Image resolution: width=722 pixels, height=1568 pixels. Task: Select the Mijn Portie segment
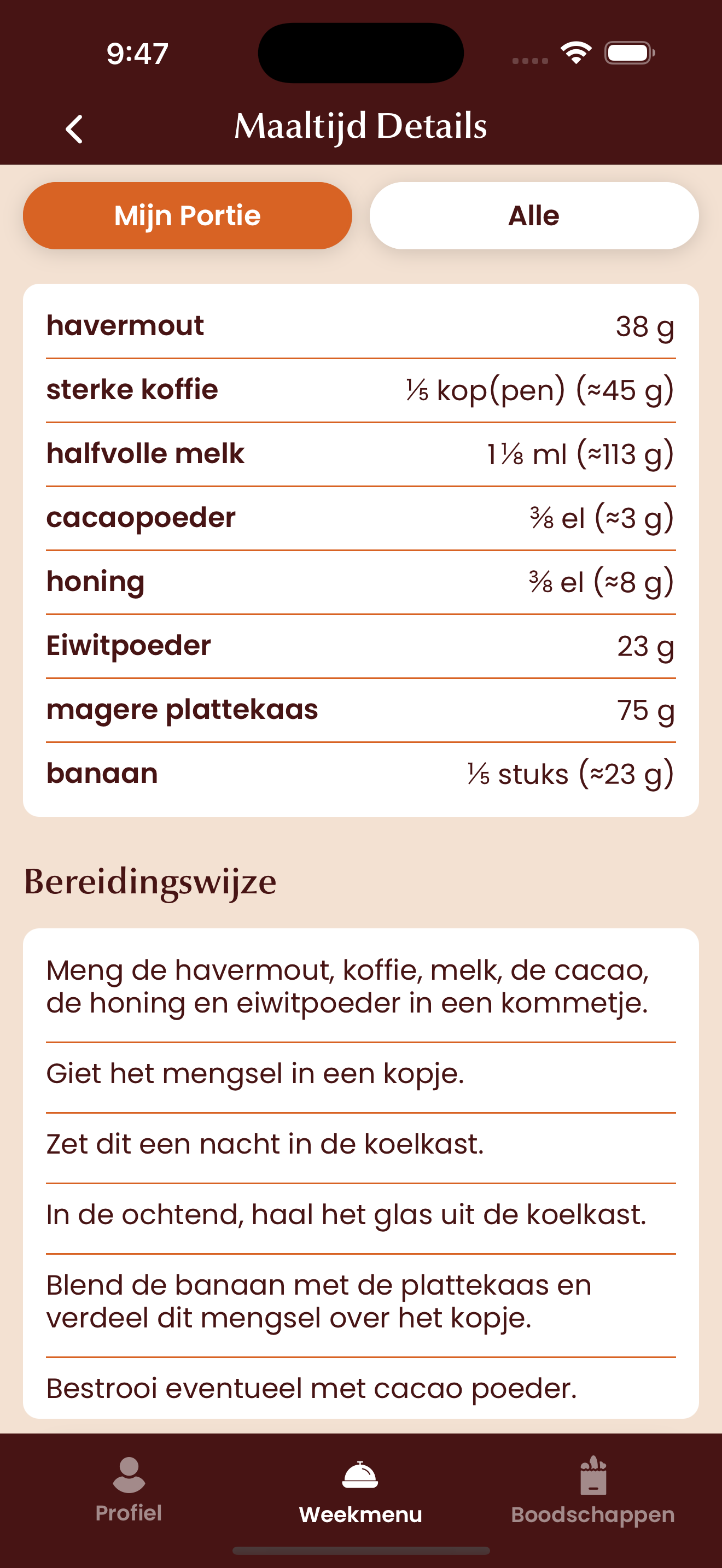pos(188,215)
